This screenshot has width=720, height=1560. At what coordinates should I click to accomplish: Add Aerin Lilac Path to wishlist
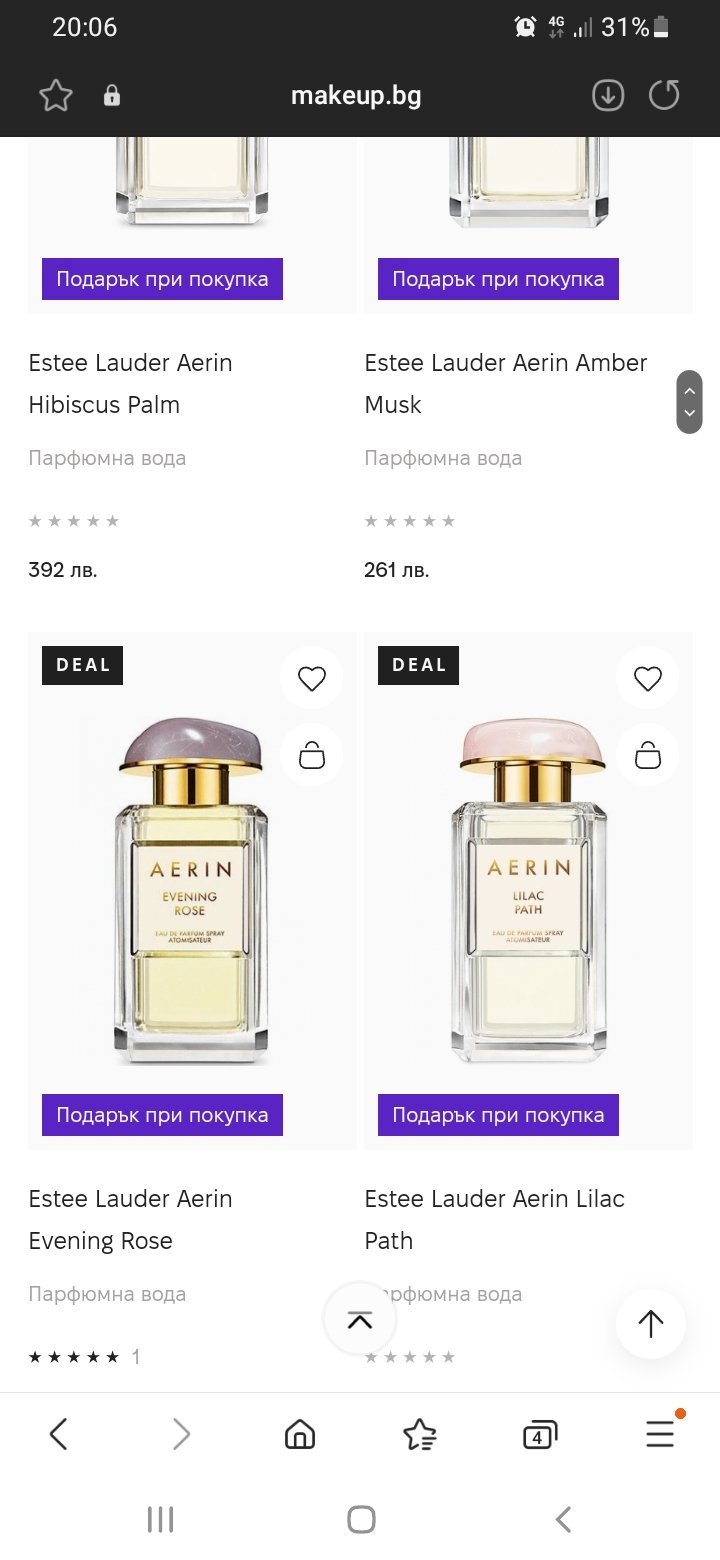tap(648, 679)
